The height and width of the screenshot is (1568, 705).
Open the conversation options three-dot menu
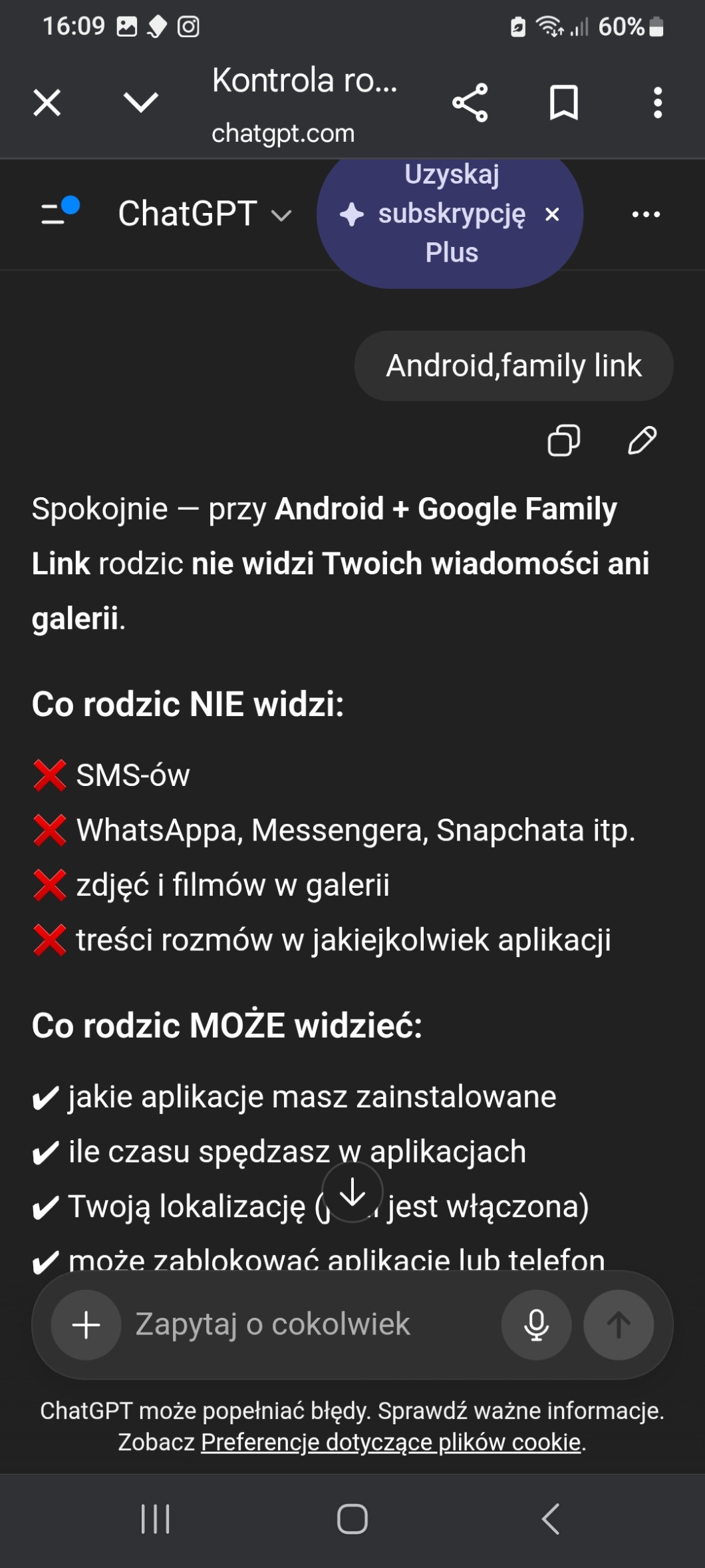coord(646,214)
